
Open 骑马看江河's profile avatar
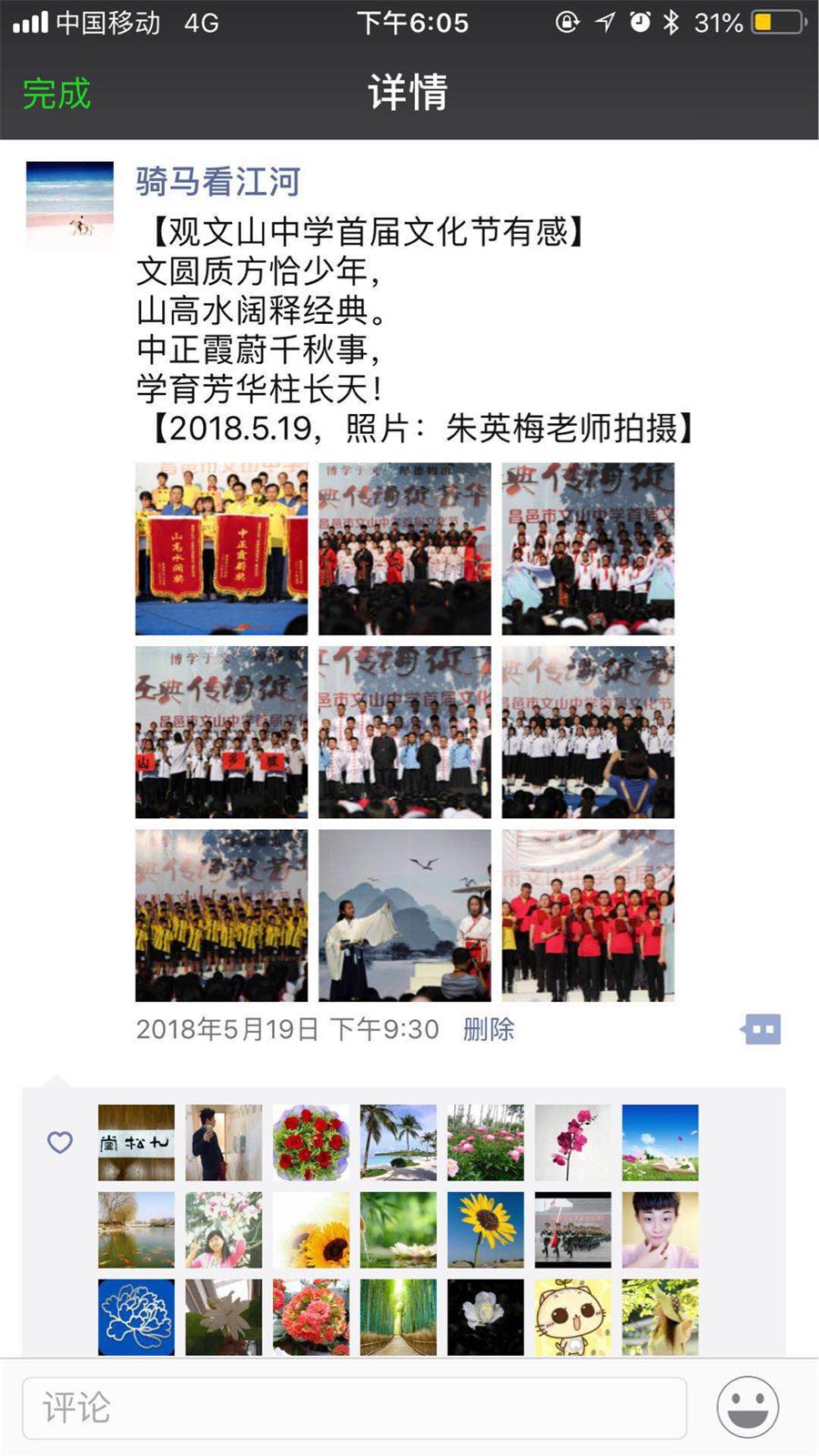[x=70, y=205]
